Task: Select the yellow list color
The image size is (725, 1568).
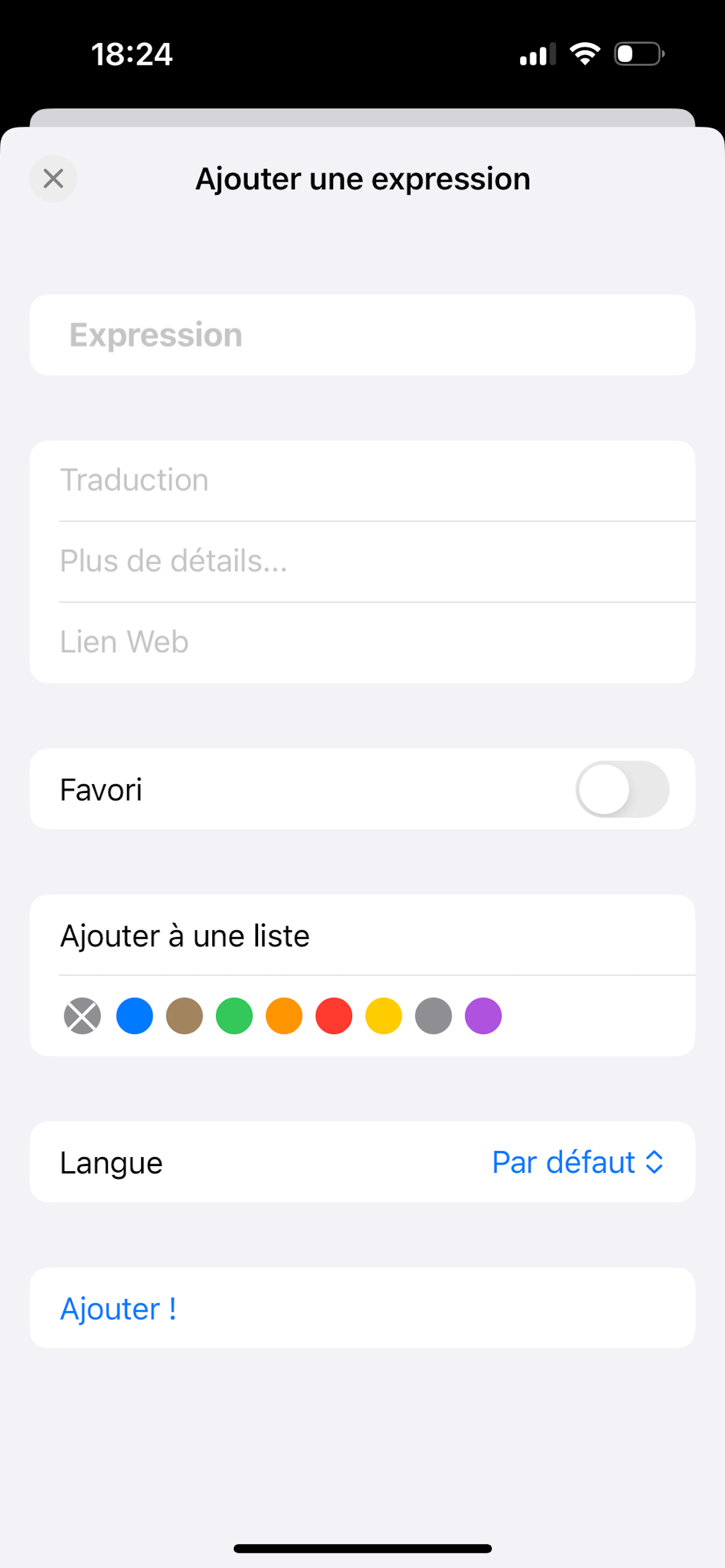Action: point(383,1016)
